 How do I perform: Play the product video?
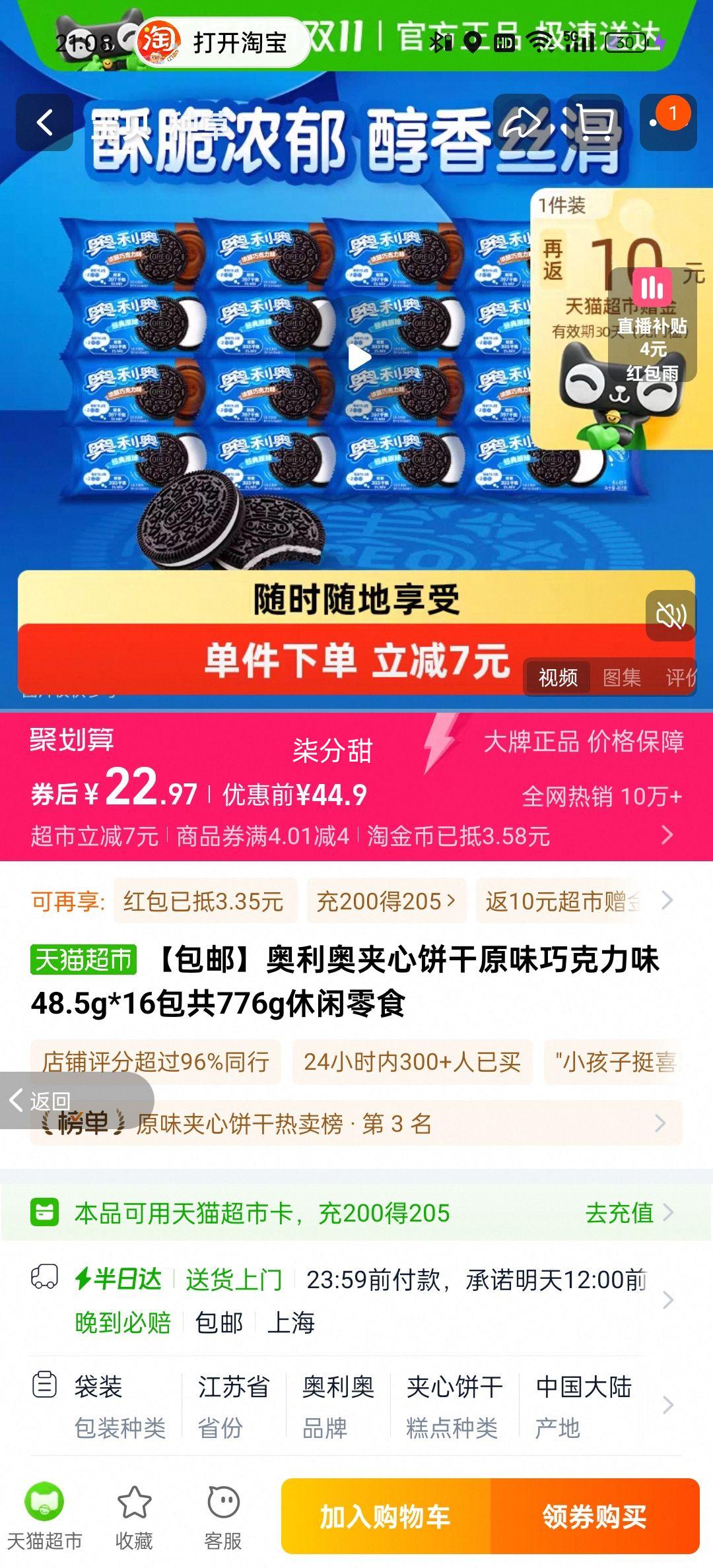358,358
